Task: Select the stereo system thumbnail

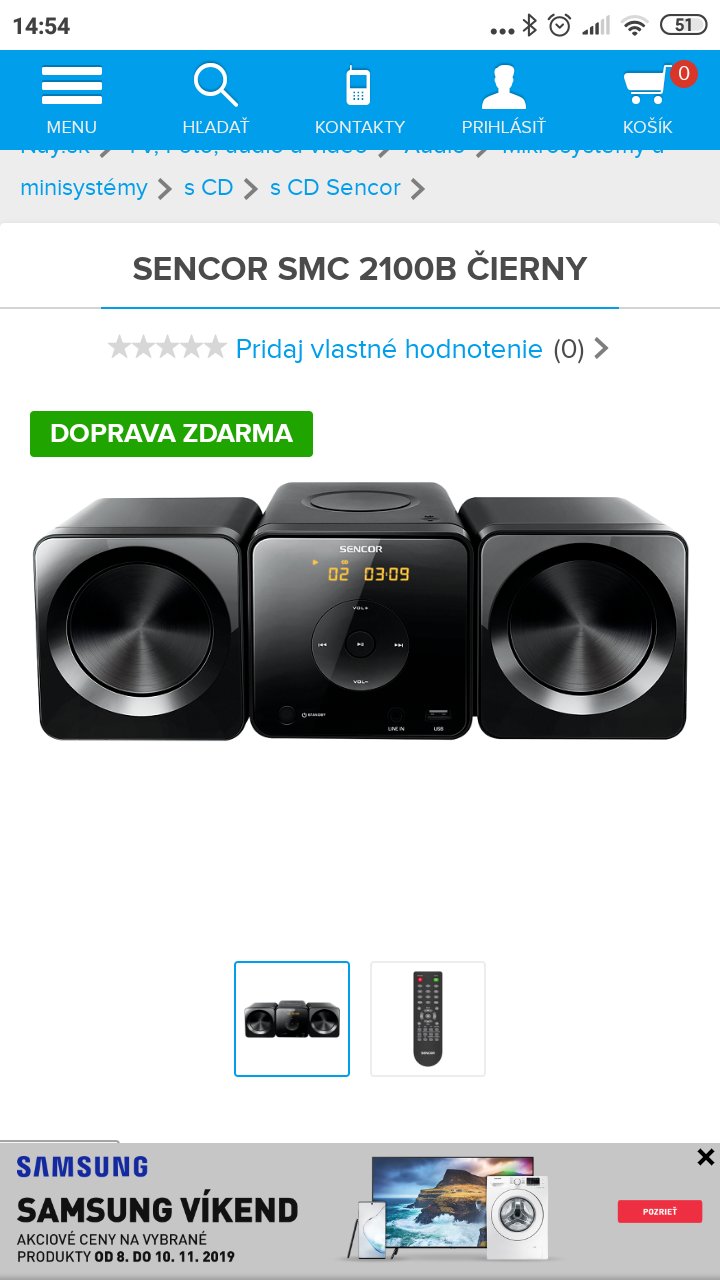Action: tap(292, 1018)
